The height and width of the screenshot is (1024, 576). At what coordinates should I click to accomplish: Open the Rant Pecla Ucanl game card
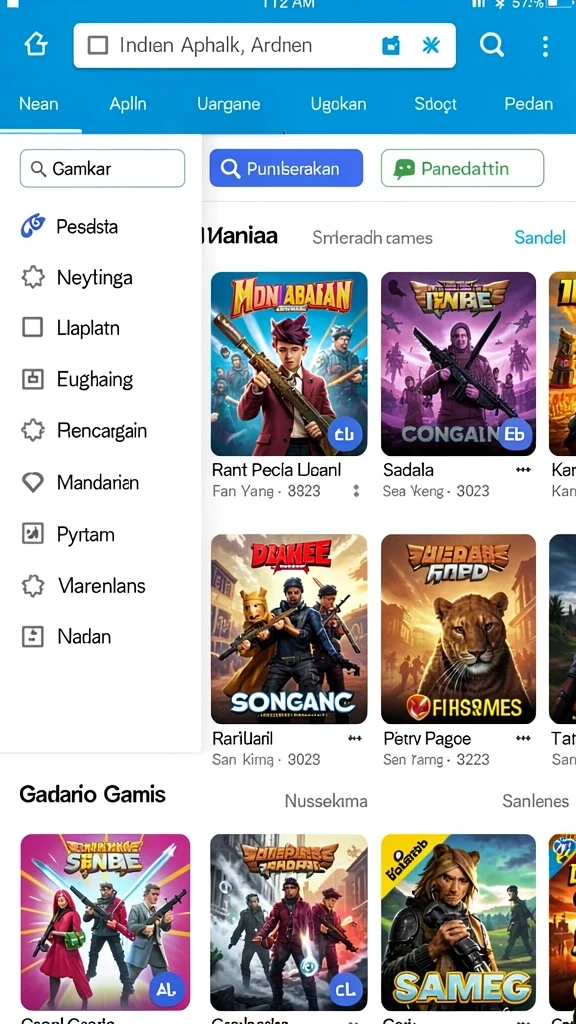pyautogui.click(x=289, y=385)
